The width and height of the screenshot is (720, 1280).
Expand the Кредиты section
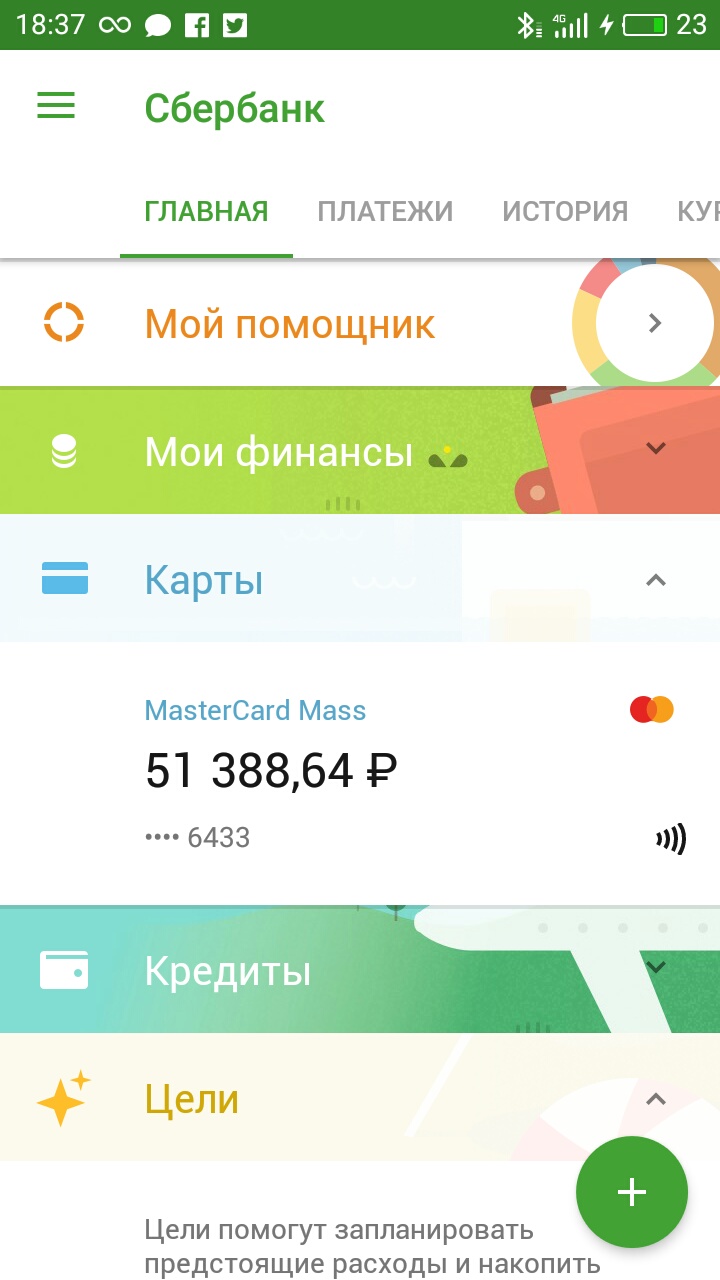[655, 967]
